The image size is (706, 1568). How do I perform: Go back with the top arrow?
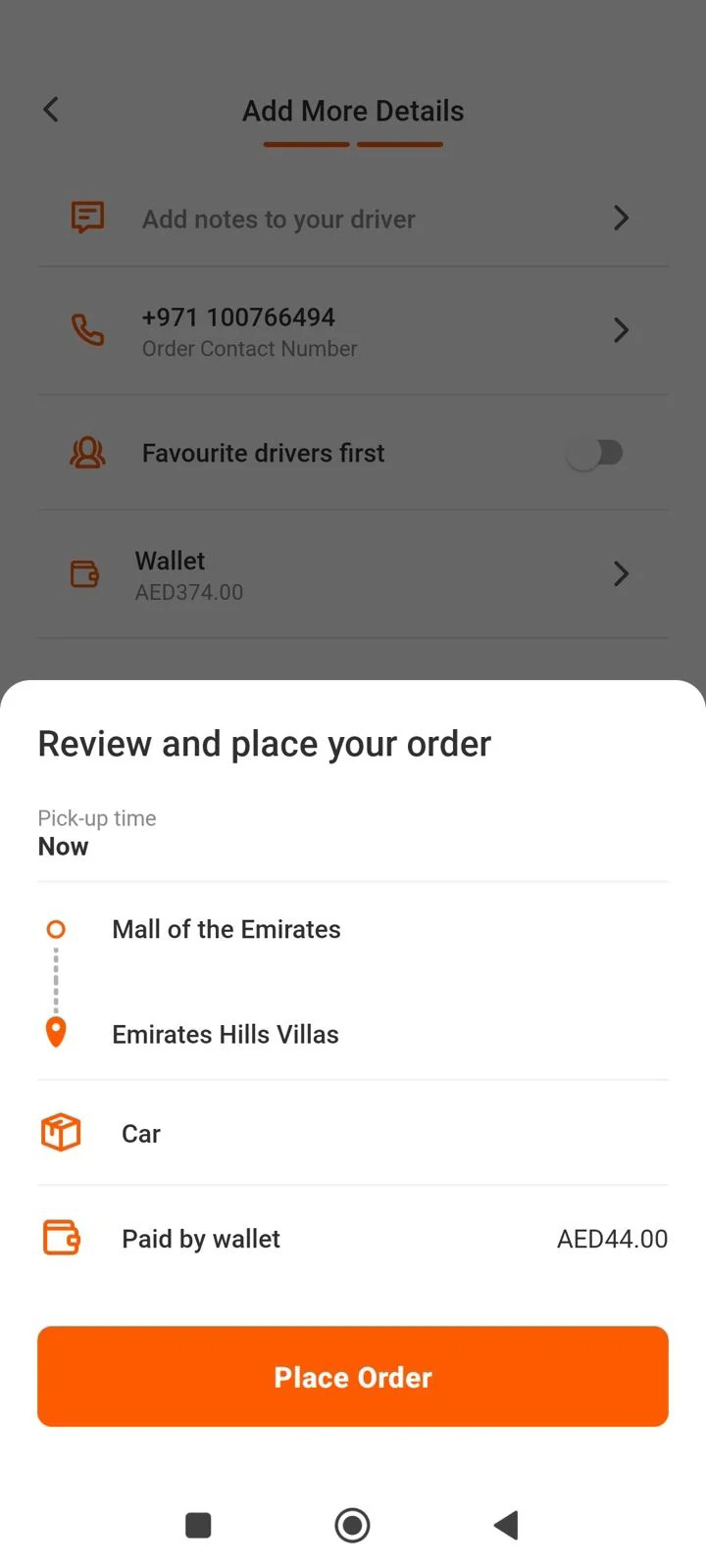pos(52,110)
